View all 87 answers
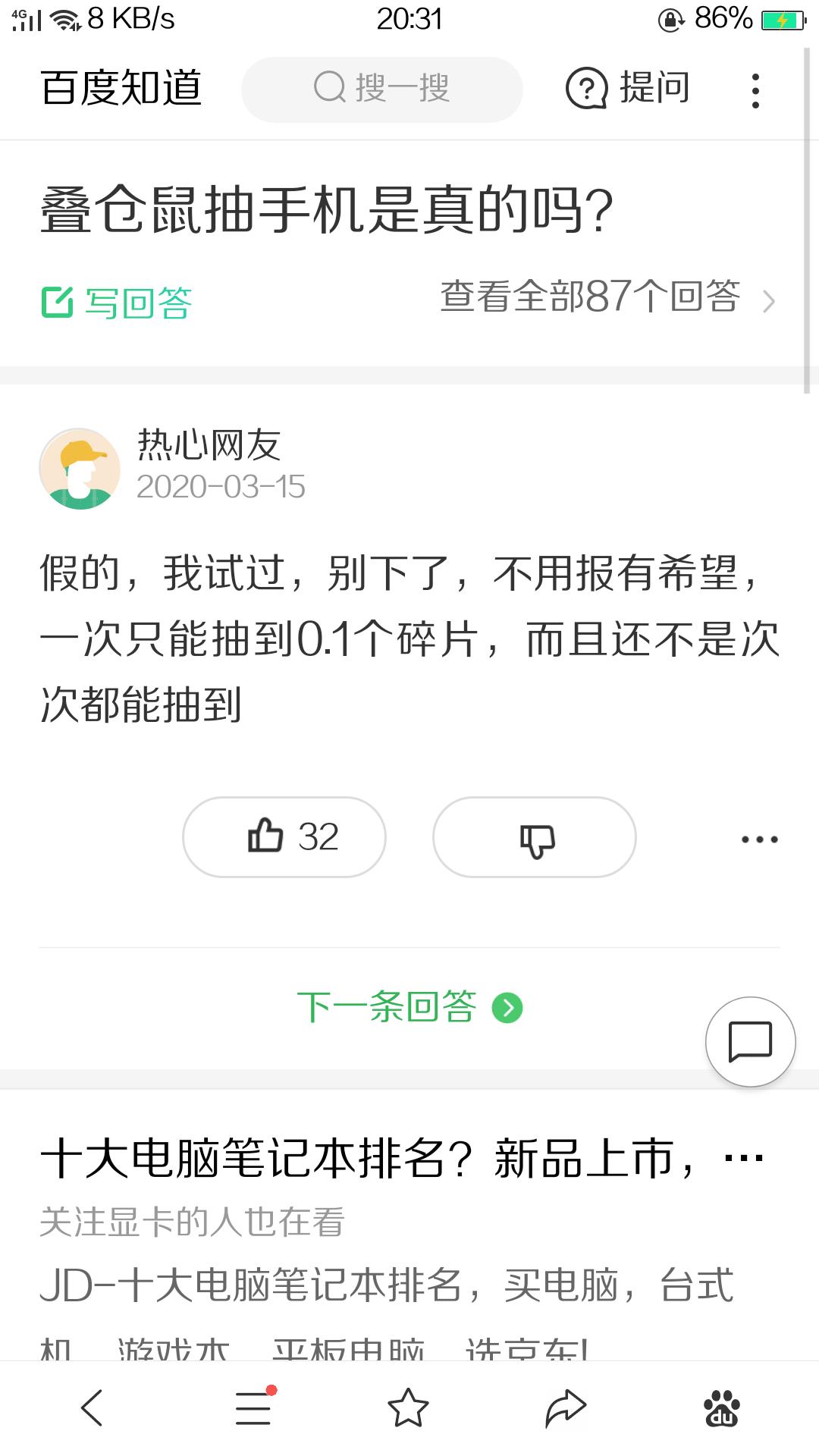The image size is (819, 1456). (x=607, y=297)
